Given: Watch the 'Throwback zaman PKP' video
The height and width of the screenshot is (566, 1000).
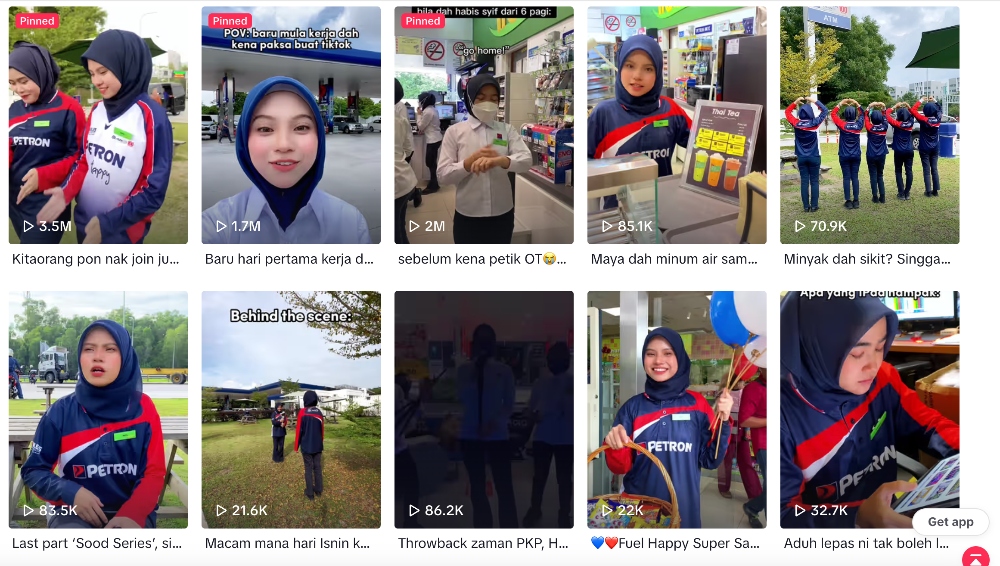Looking at the screenshot, I should [x=484, y=409].
